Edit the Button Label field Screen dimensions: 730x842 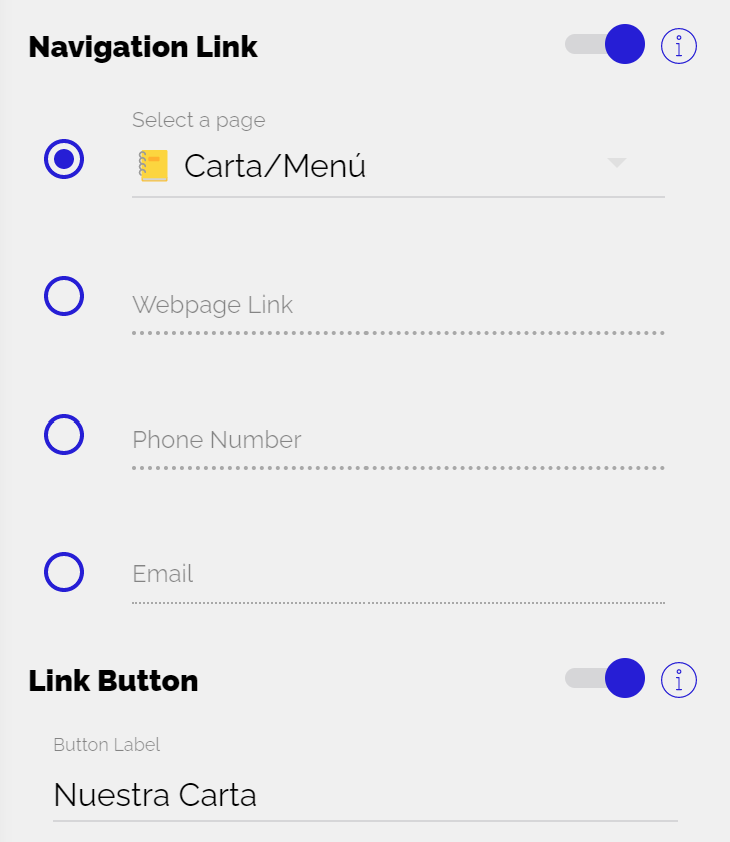[x=365, y=796]
